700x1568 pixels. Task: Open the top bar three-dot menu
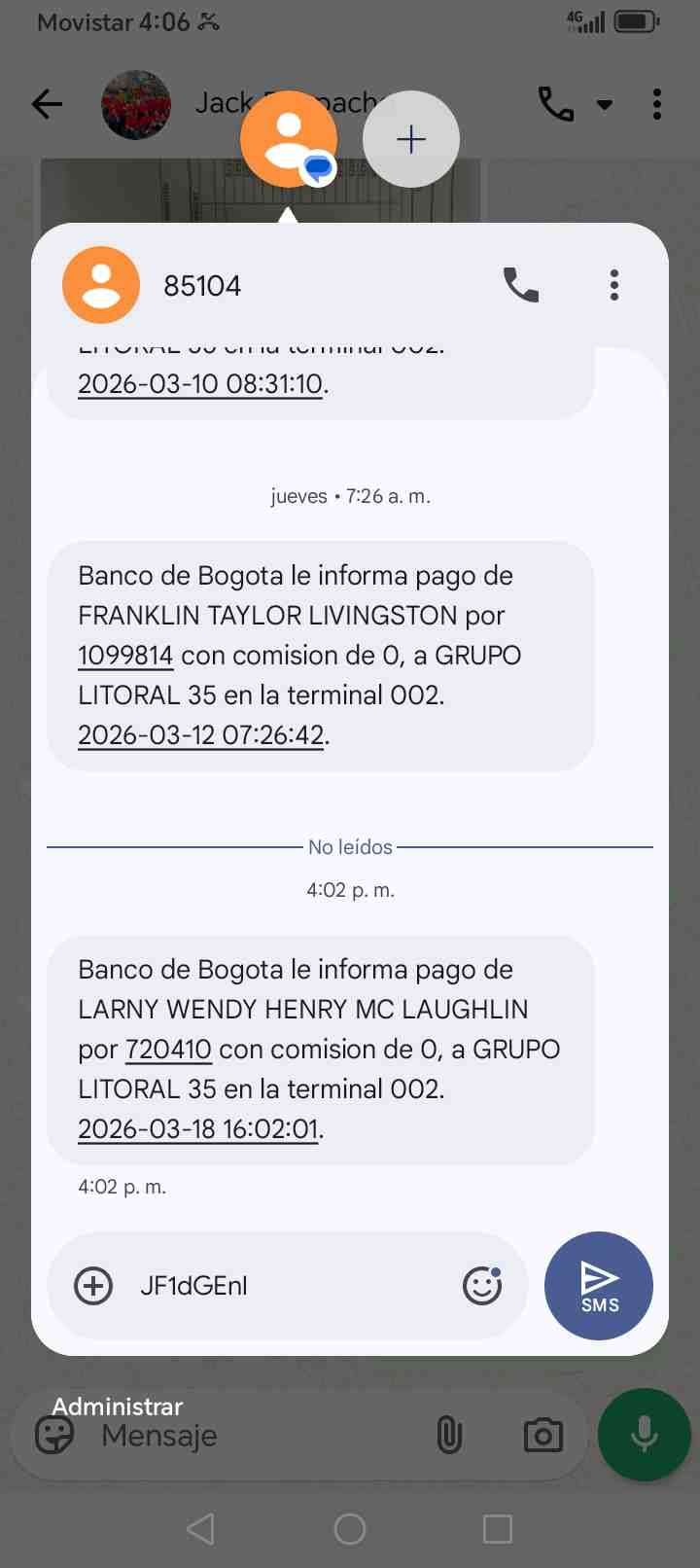[x=657, y=104]
